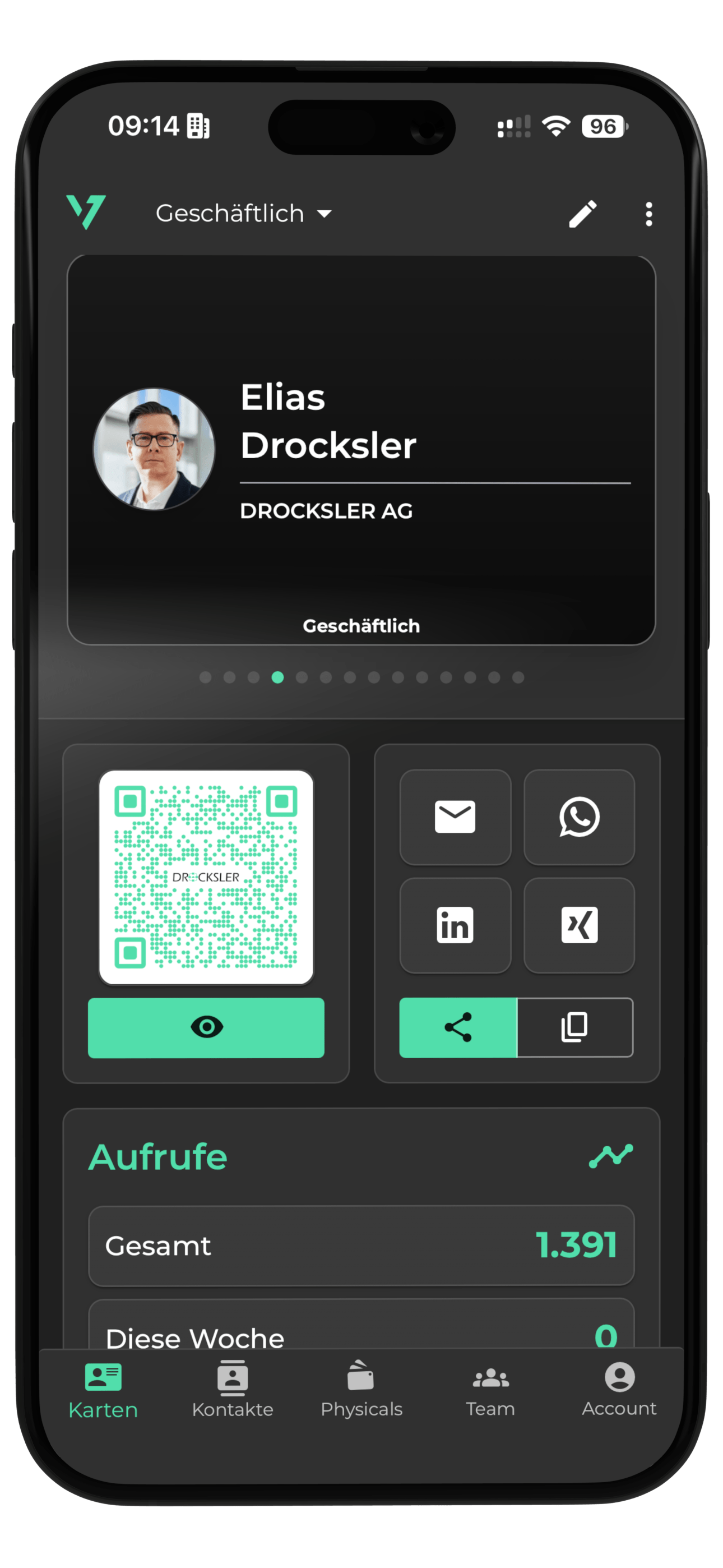The height and width of the screenshot is (1568, 723).
Task: Edit the card with the pencil icon
Action: (582, 214)
